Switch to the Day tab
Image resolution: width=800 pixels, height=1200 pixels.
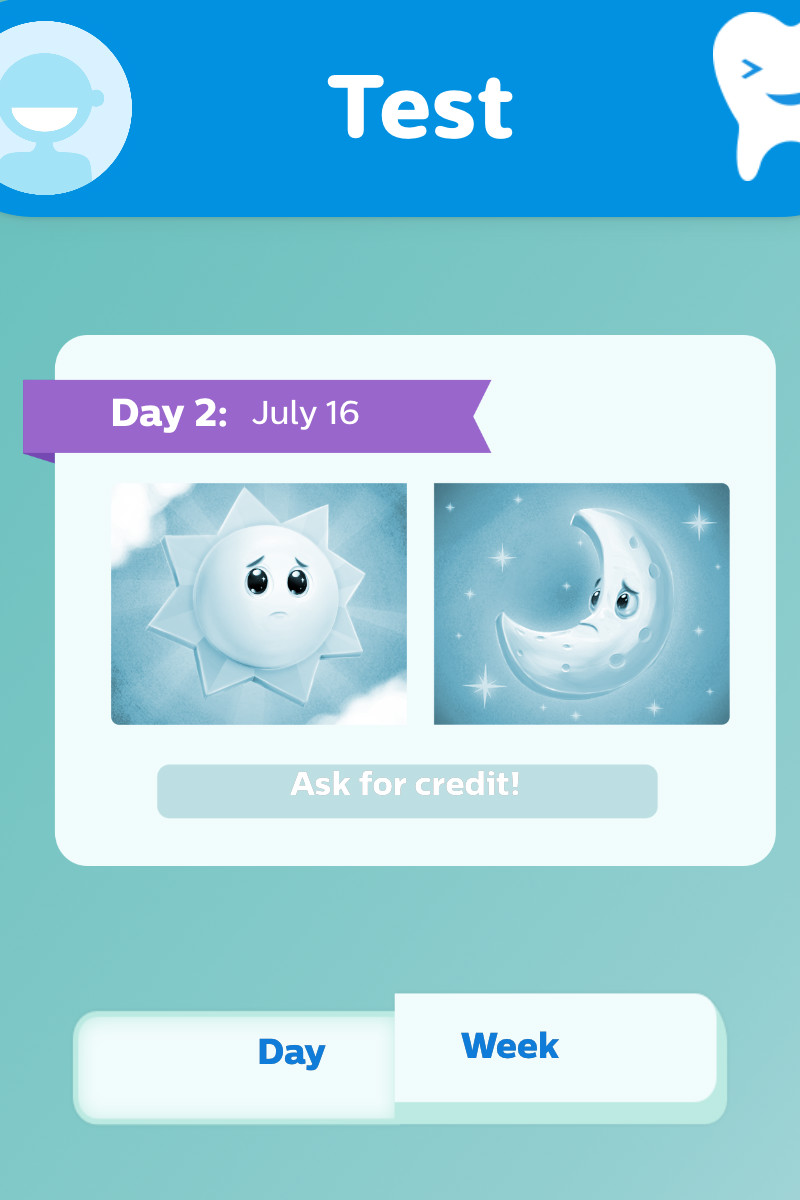[292, 1051]
